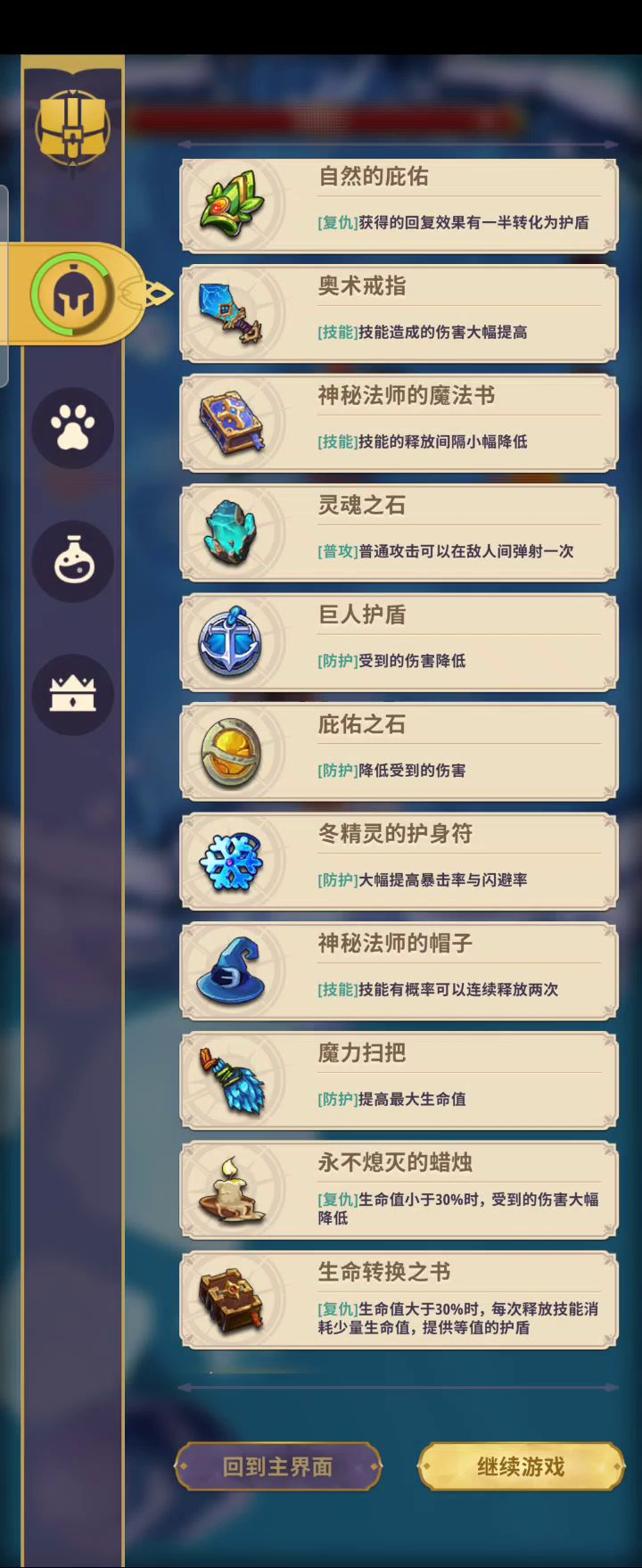Tap 回到主界面 to return to main menu
The height and width of the screenshot is (1568, 642).
point(277,1466)
